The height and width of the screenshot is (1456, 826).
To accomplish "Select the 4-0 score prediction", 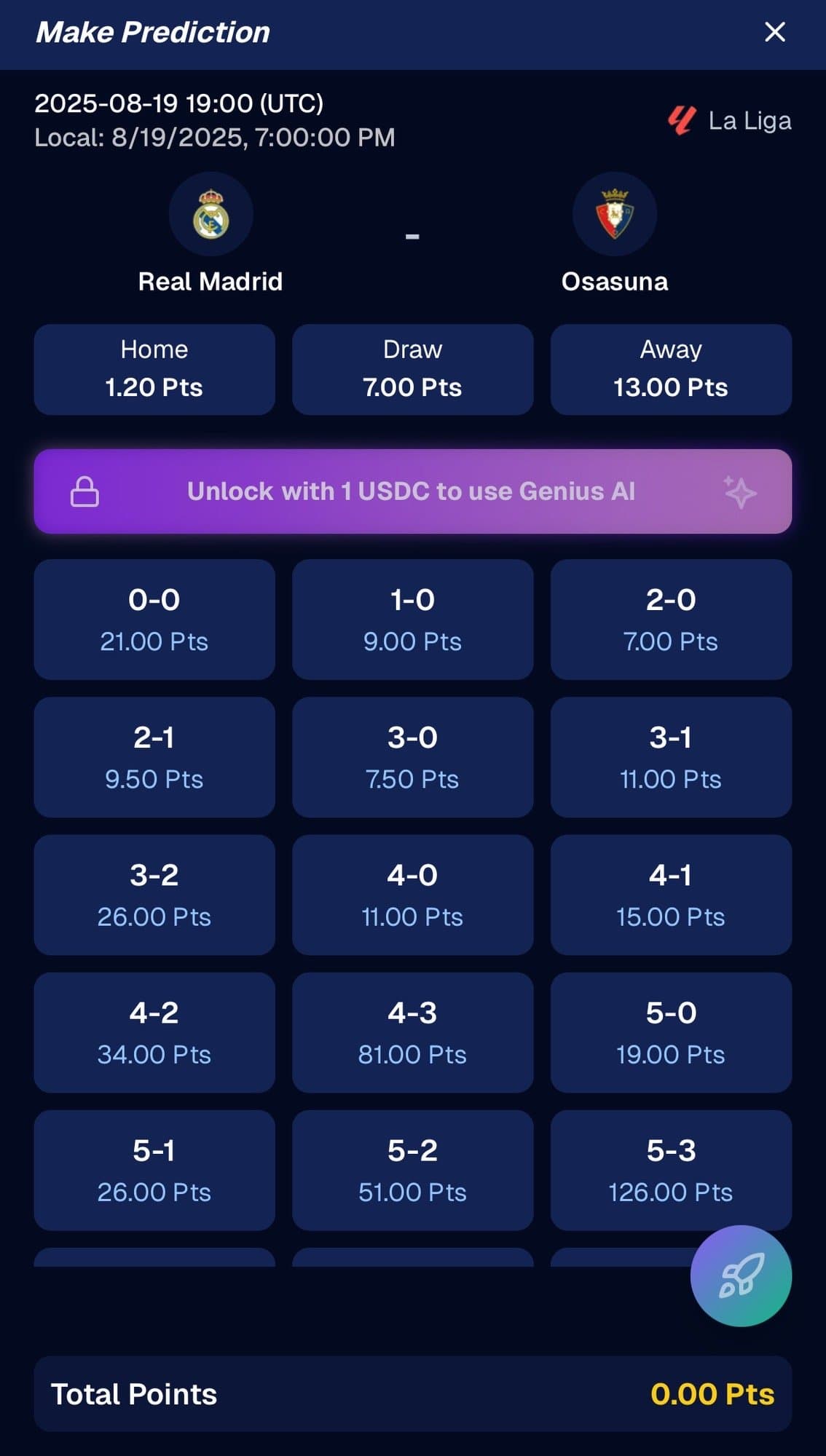I will pyautogui.click(x=412, y=894).
